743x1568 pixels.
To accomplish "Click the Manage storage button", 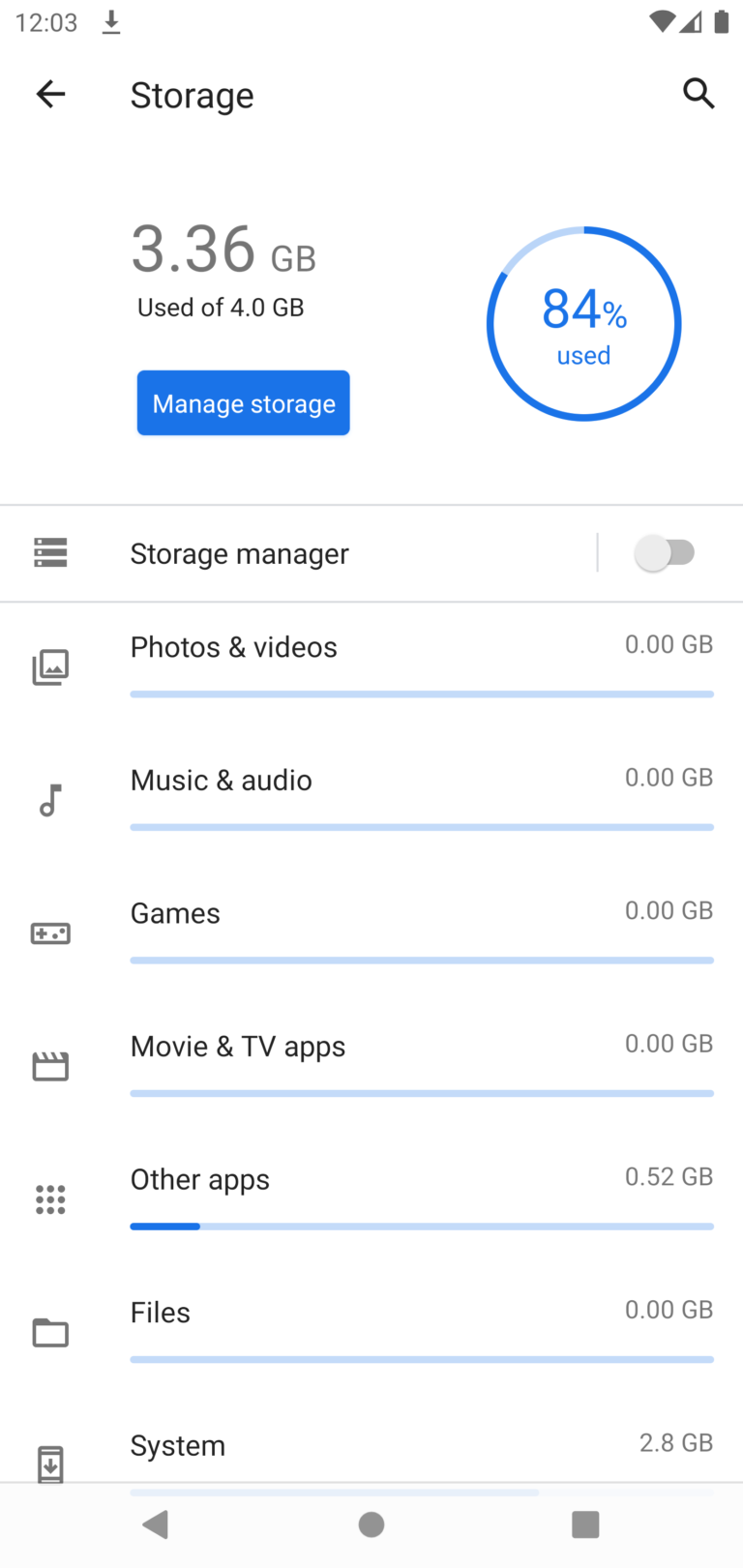I will (243, 402).
